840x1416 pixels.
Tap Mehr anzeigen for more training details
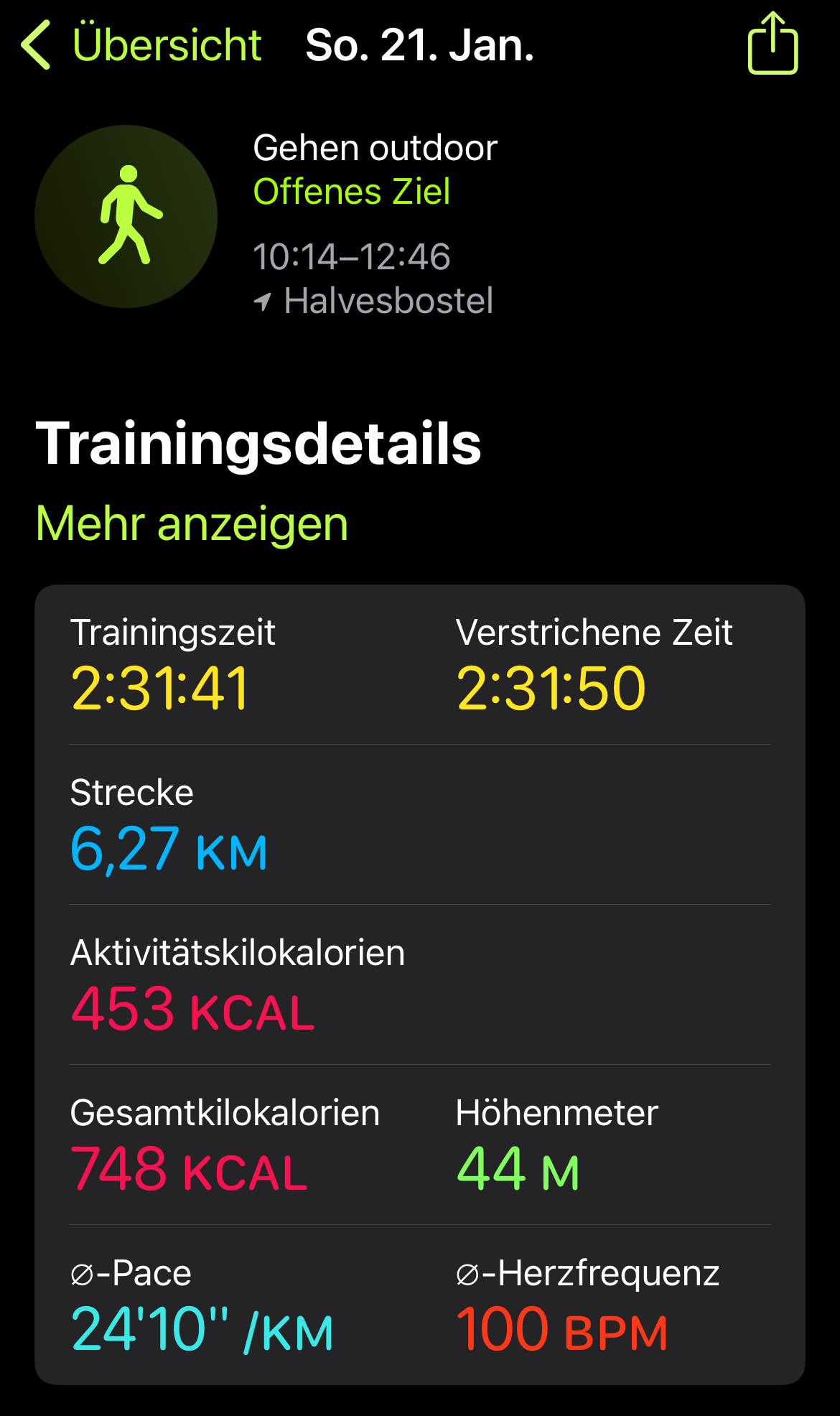(192, 523)
